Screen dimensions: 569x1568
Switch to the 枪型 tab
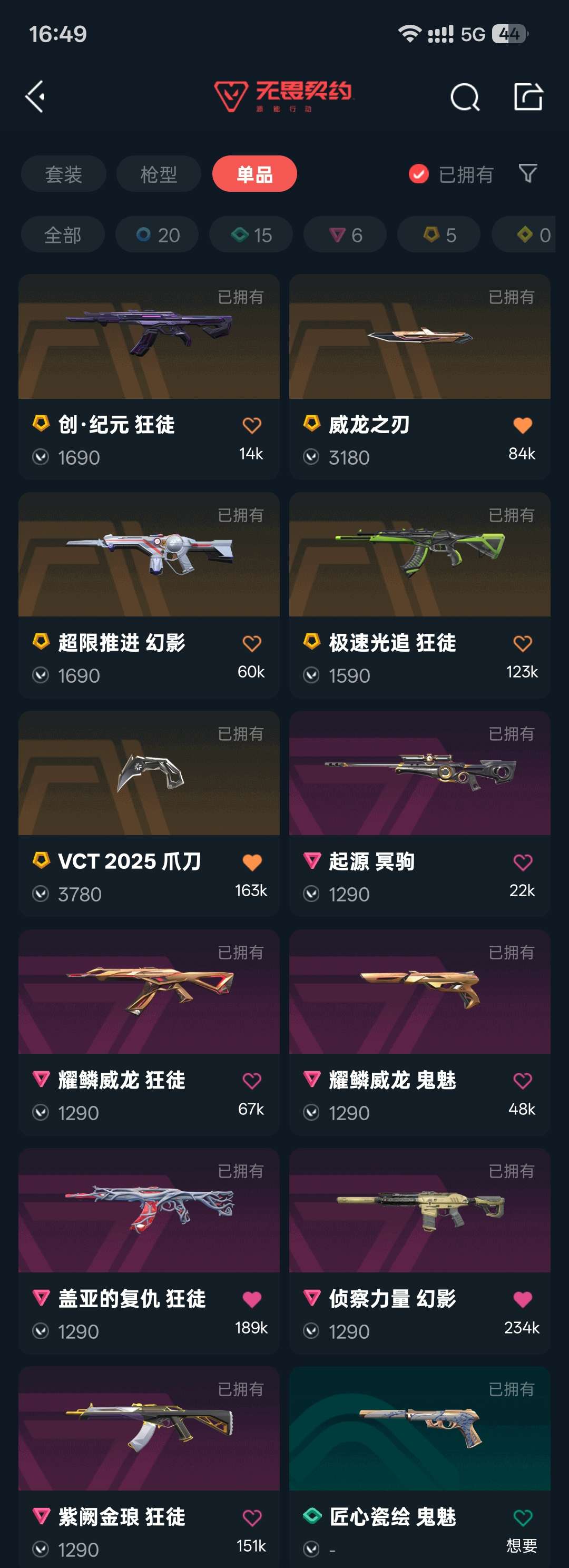158,175
